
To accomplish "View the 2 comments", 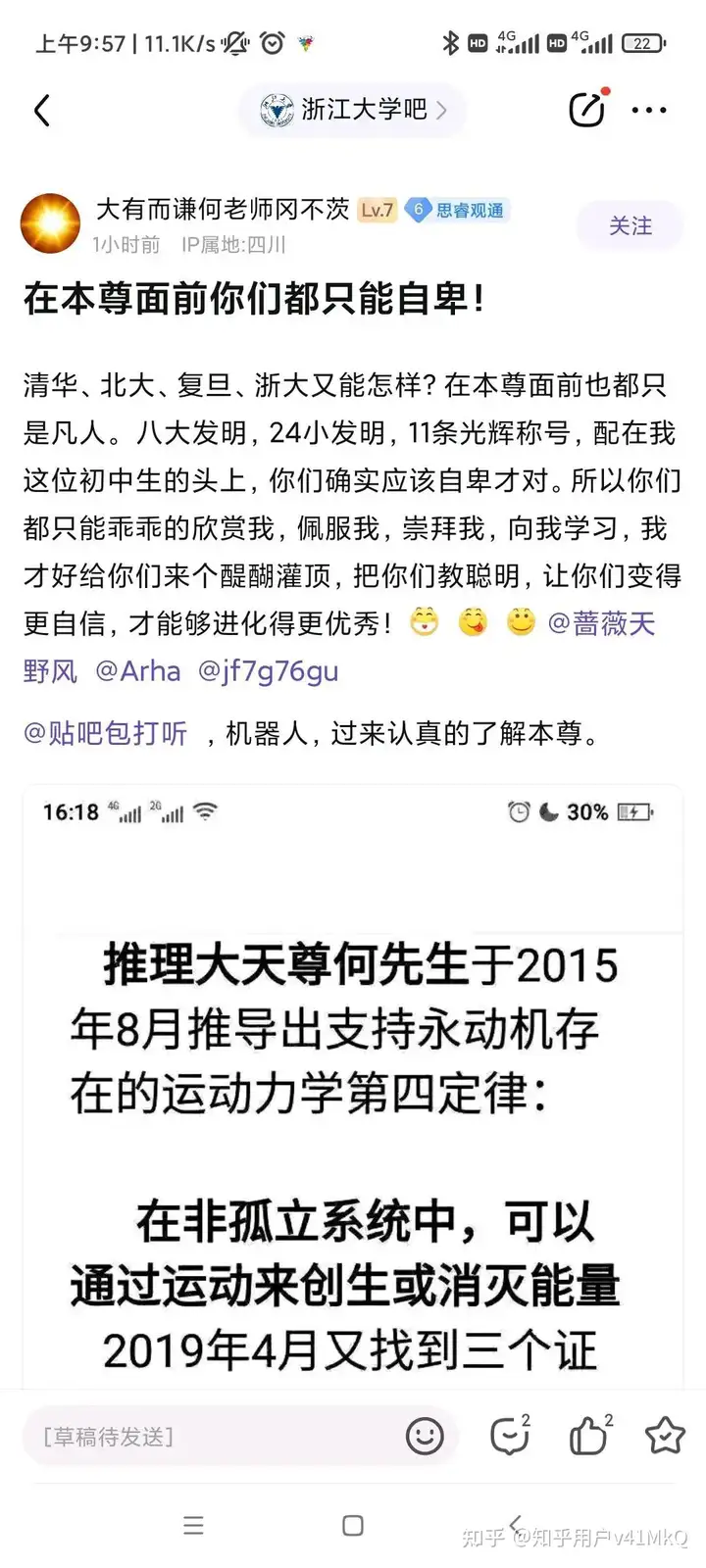I will [x=510, y=1437].
